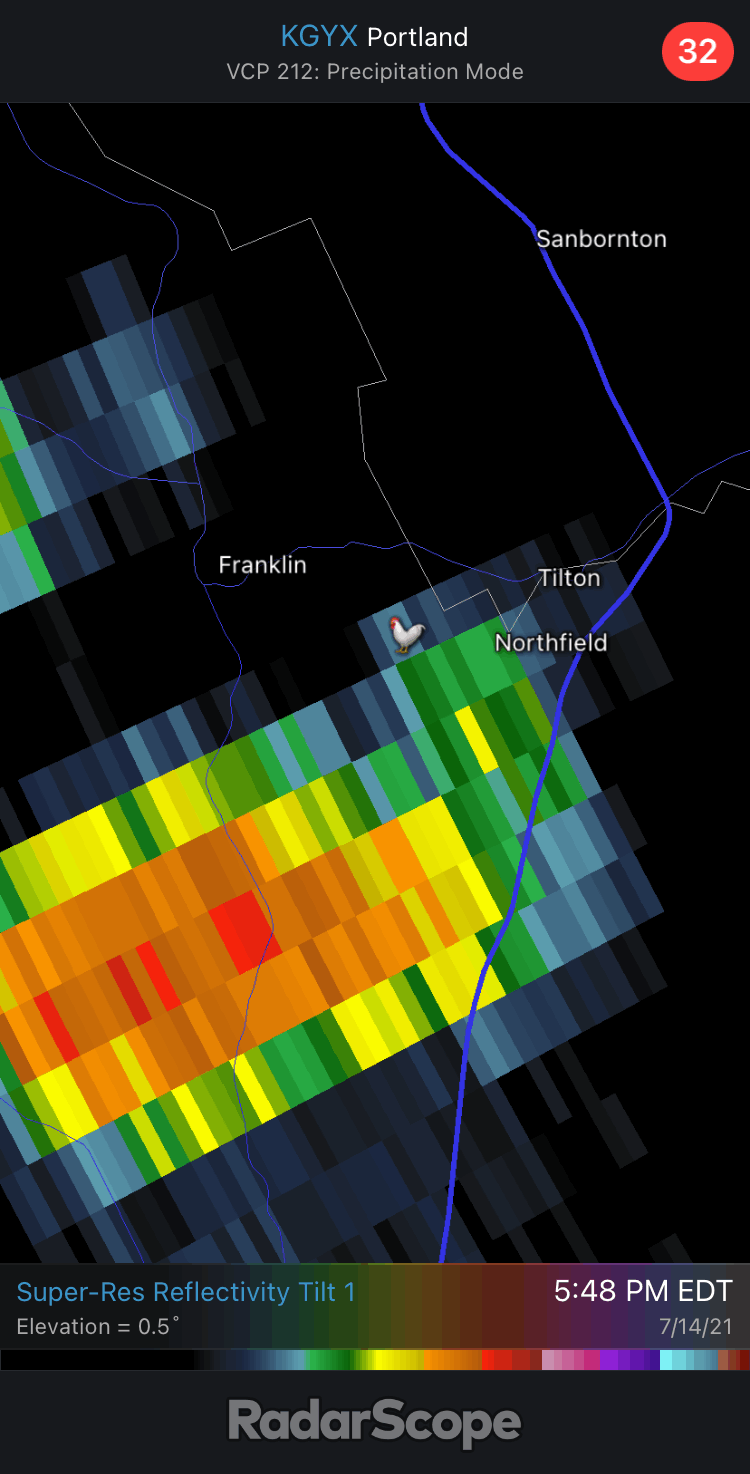The height and width of the screenshot is (1474, 750).
Task: Open the warnings badge showing 32
Action: click(697, 50)
